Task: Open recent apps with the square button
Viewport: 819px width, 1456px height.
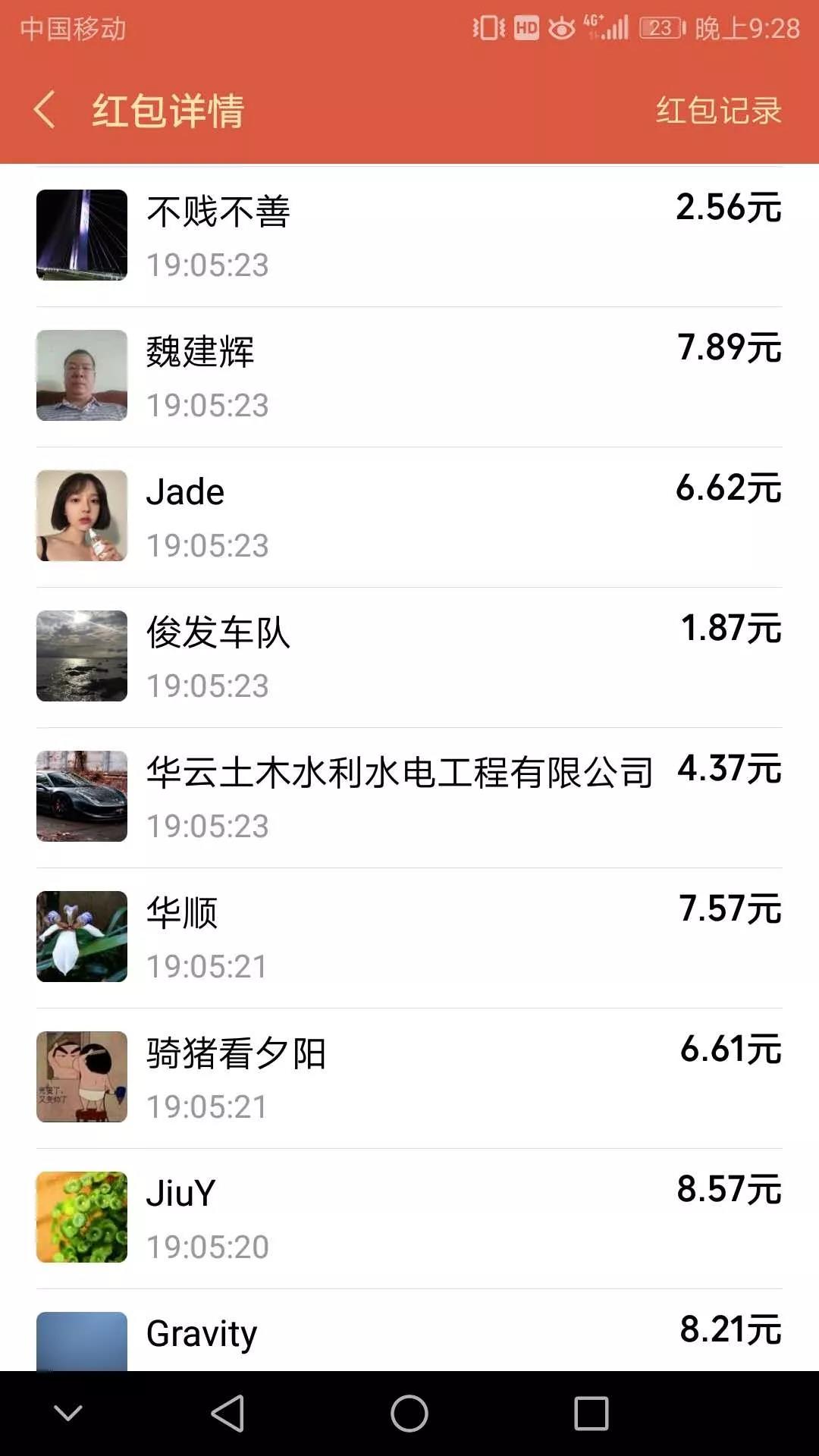Action: (591, 1414)
